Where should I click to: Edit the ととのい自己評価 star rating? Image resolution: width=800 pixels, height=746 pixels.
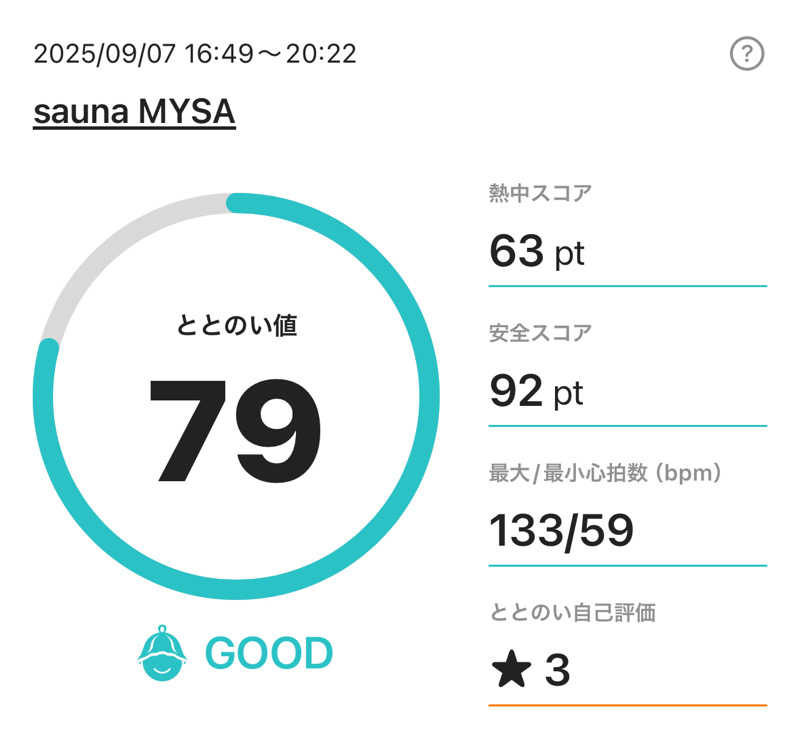pyautogui.click(x=532, y=671)
